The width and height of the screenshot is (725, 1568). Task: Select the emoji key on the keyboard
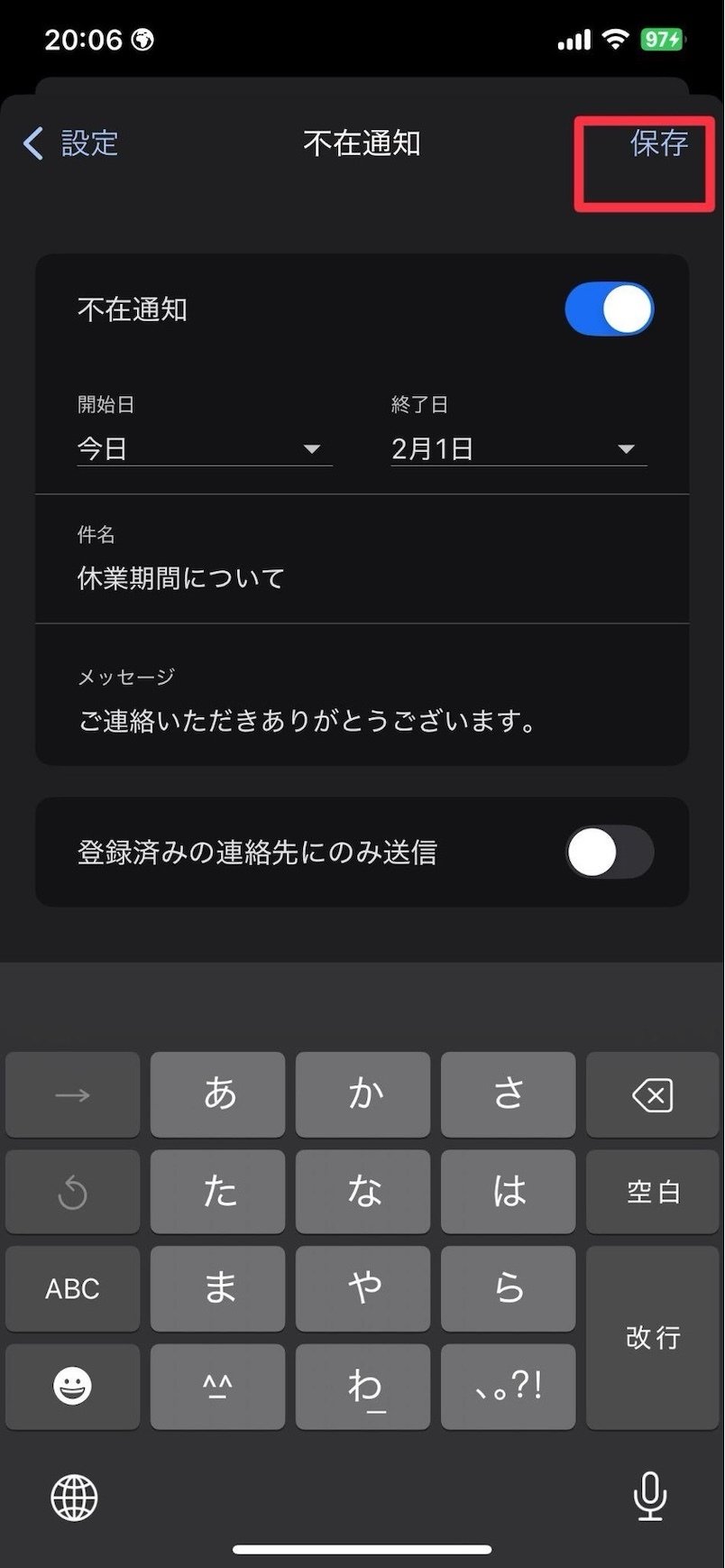click(72, 1386)
